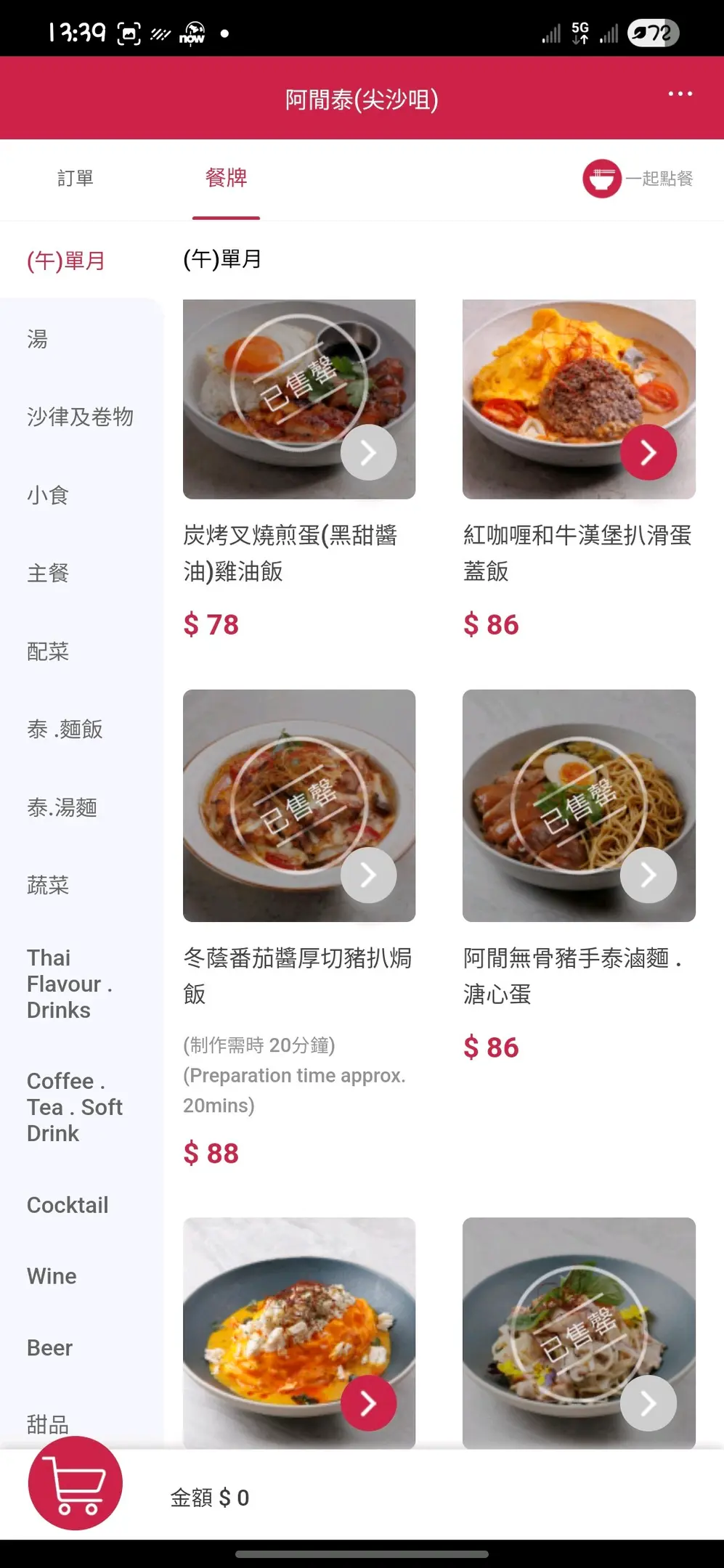Select the 餐牌 tab
Viewport: 724px width, 1568px height.
tap(226, 178)
